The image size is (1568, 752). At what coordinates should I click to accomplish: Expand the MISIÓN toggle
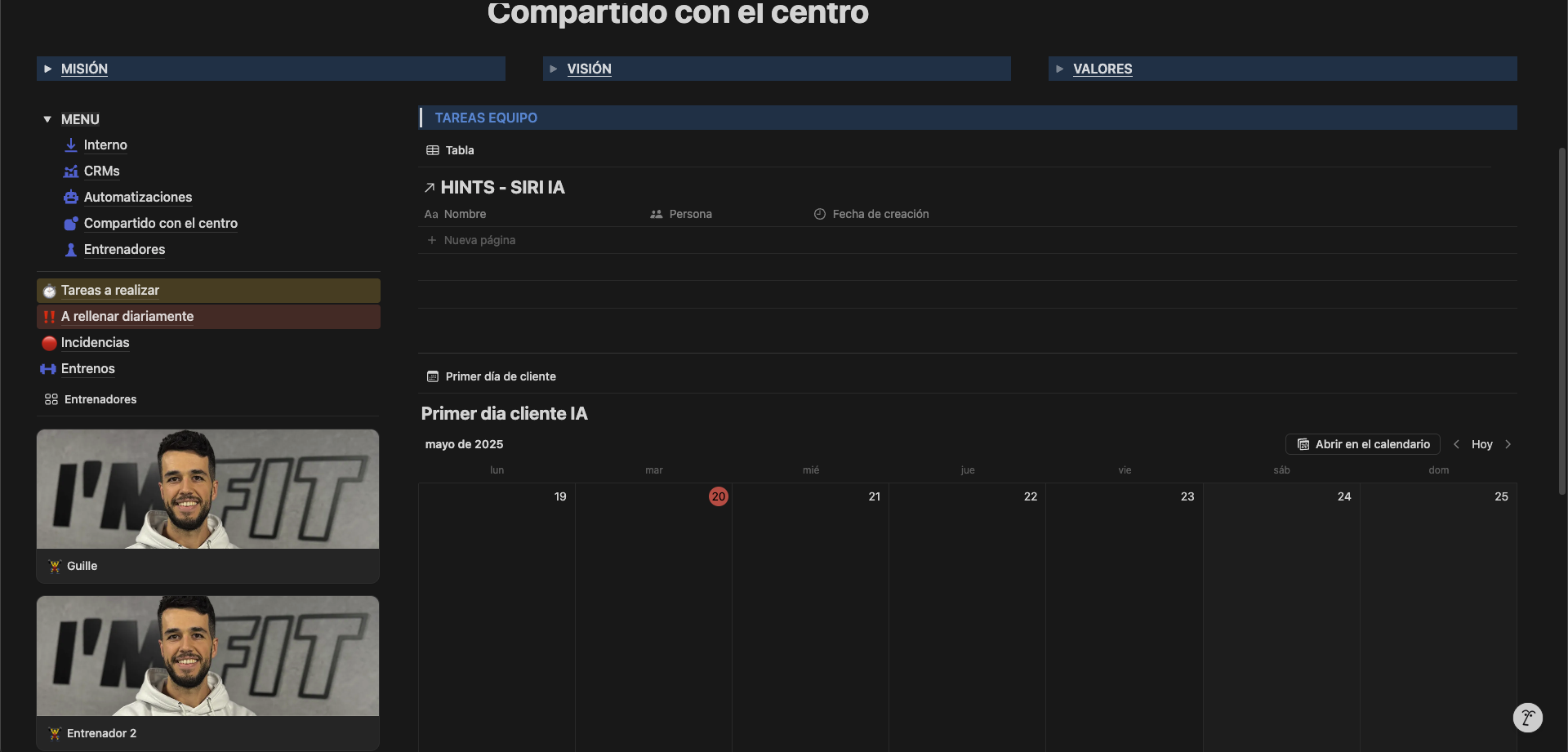point(48,69)
